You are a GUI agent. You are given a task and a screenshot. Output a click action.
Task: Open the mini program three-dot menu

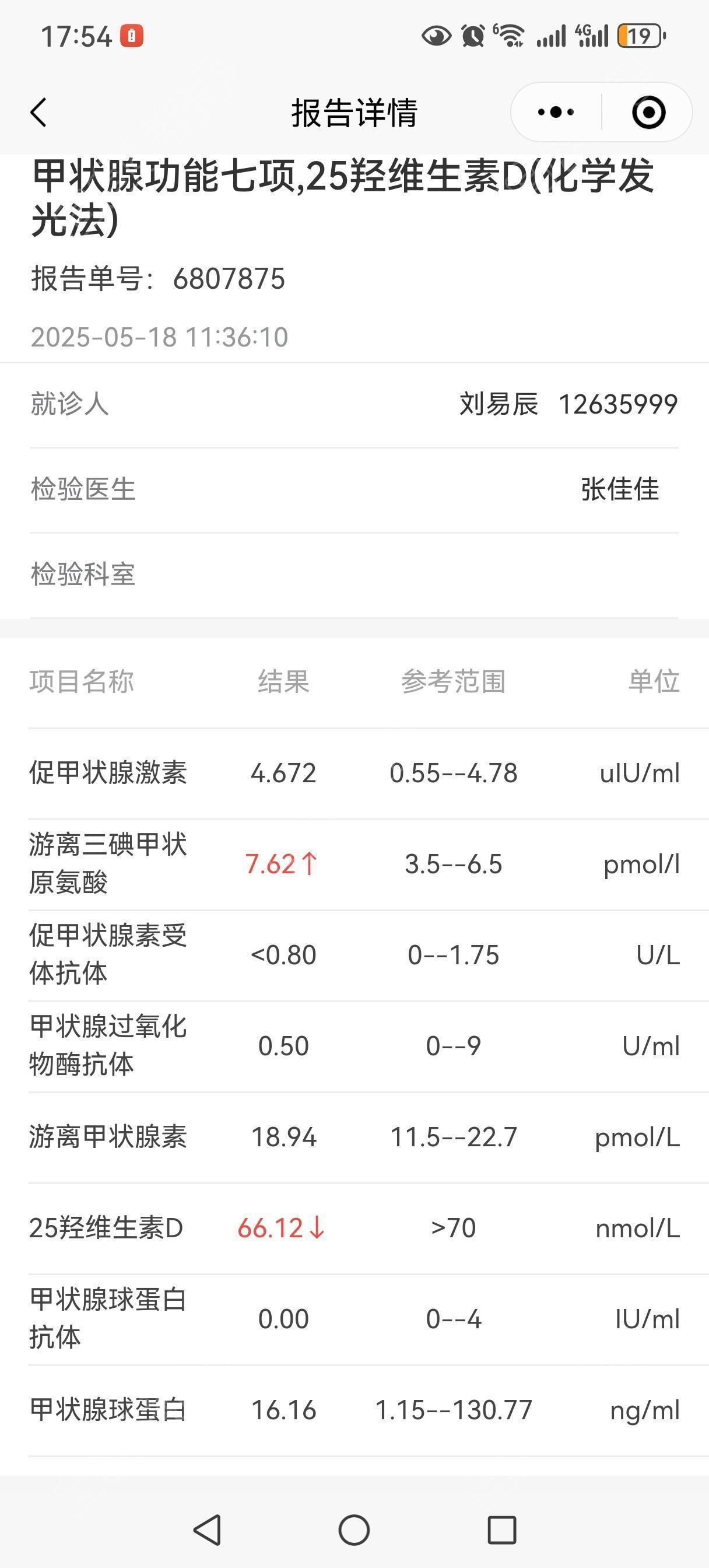[x=556, y=112]
